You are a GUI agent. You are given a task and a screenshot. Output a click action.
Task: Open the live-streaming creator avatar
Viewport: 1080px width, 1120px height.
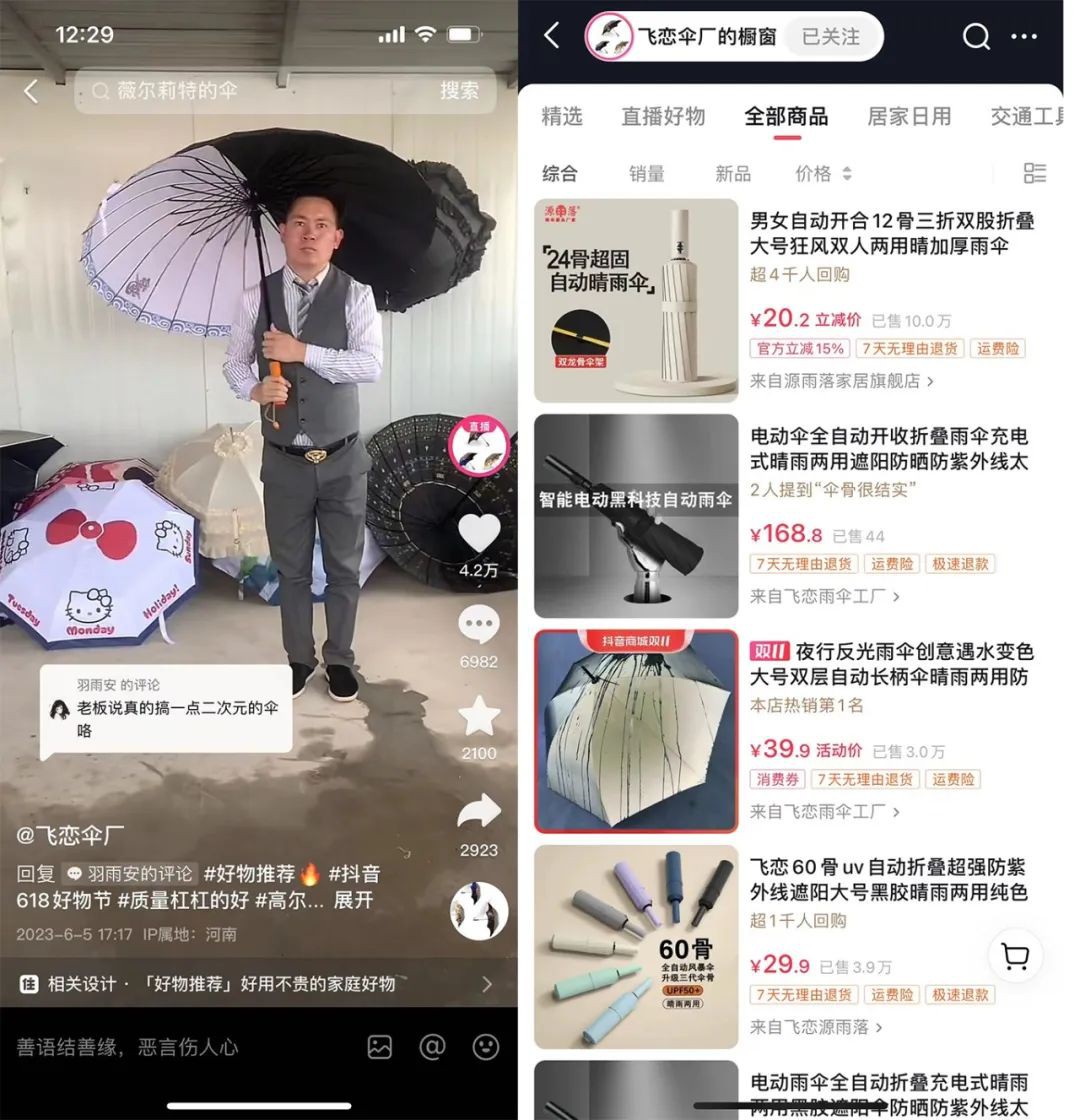point(478,446)
